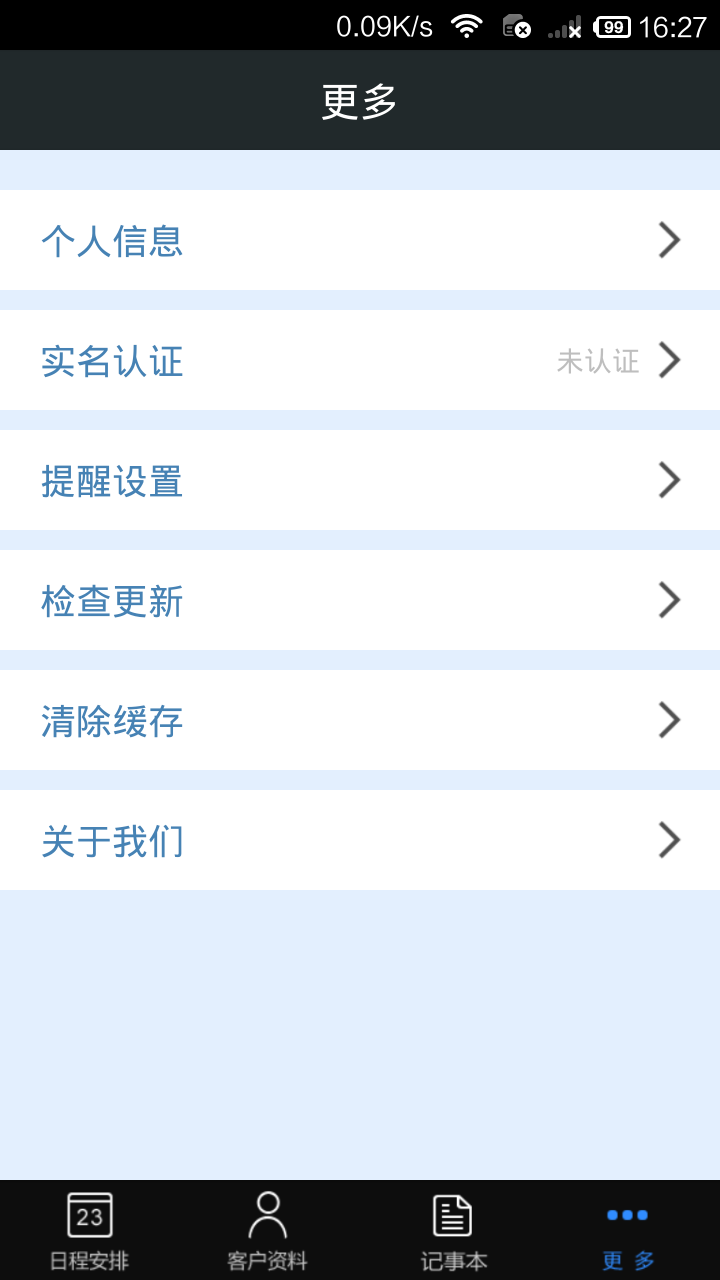Screen dimensions: 720x1280
Task: Select 清除缓存 to clear cache
Action: tap(360, 720)
